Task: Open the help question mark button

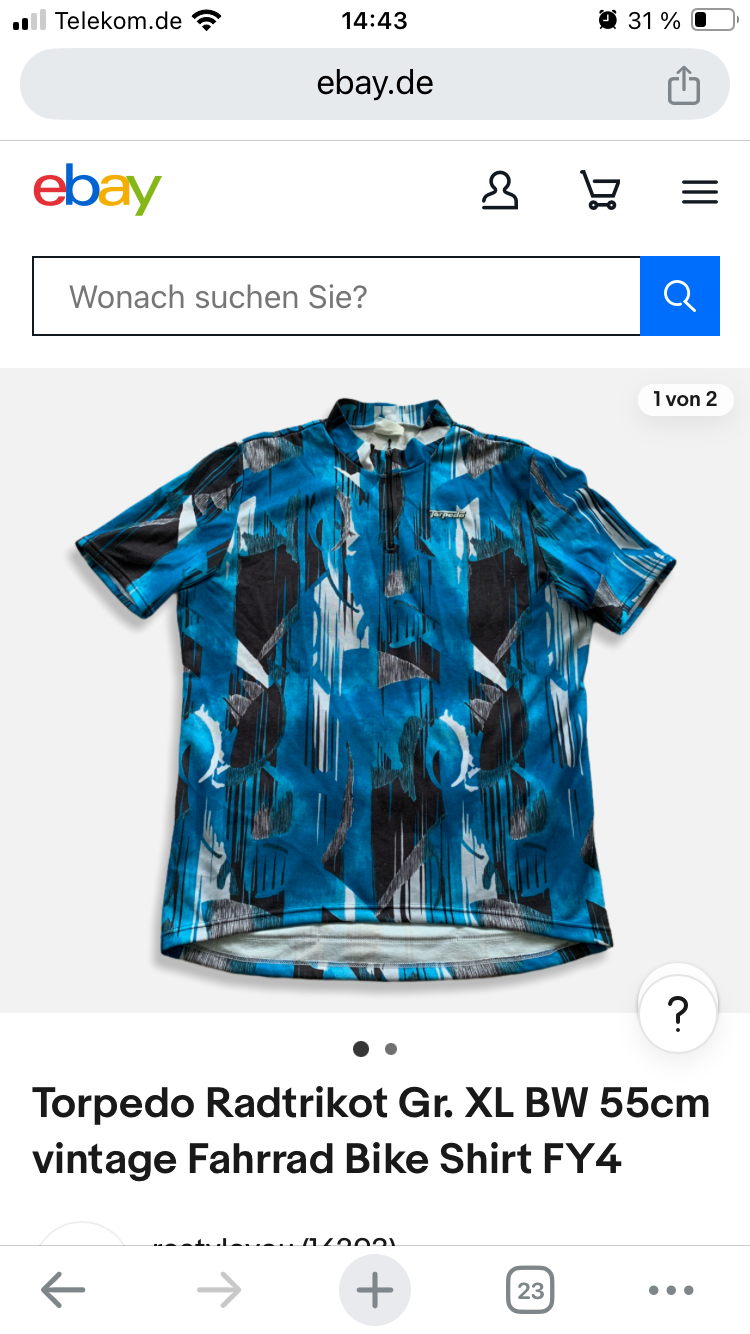Action: (678, 1014)
